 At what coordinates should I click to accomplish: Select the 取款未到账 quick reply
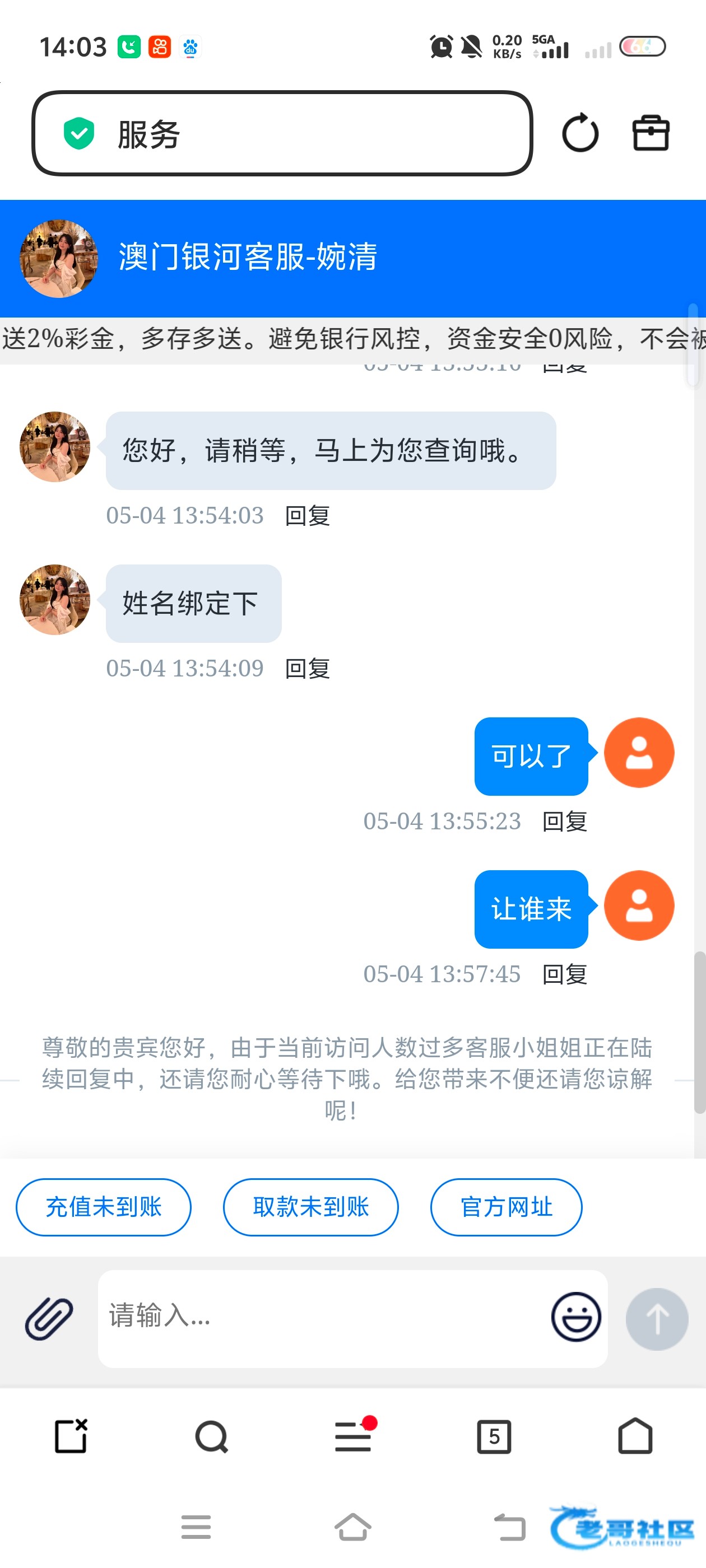310,1207
